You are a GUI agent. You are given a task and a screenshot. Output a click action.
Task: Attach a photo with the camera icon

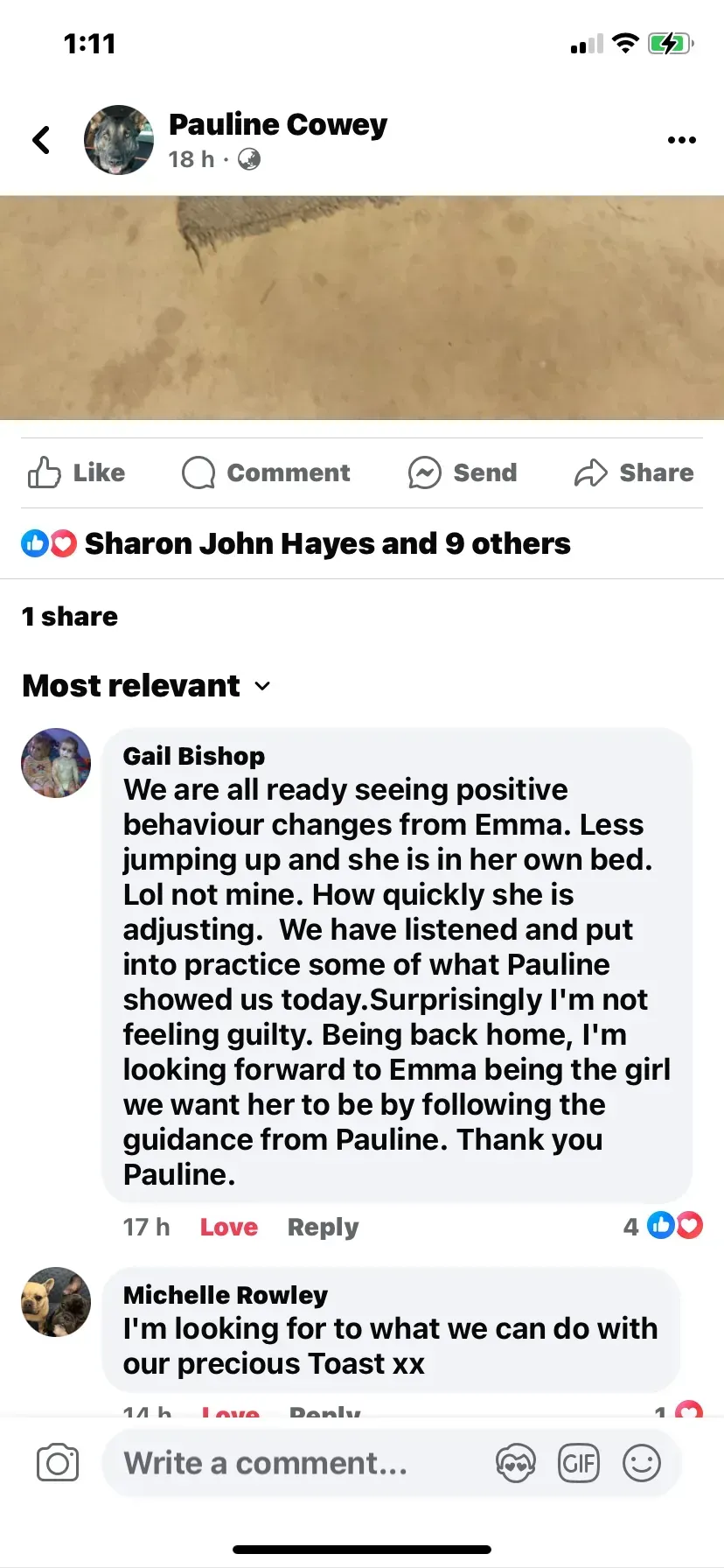pos(58,1463)
